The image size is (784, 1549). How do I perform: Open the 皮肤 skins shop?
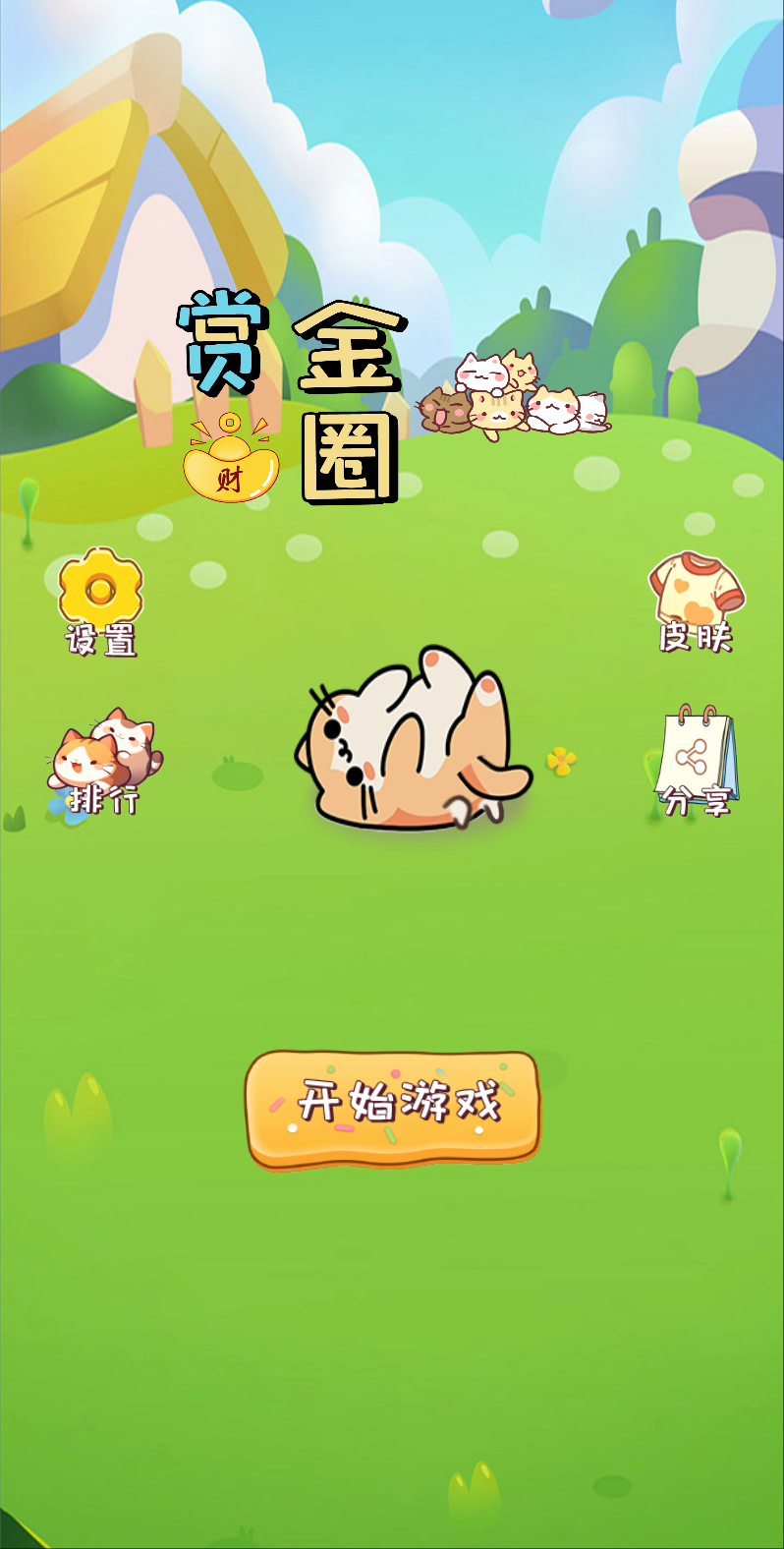(696, 601)
